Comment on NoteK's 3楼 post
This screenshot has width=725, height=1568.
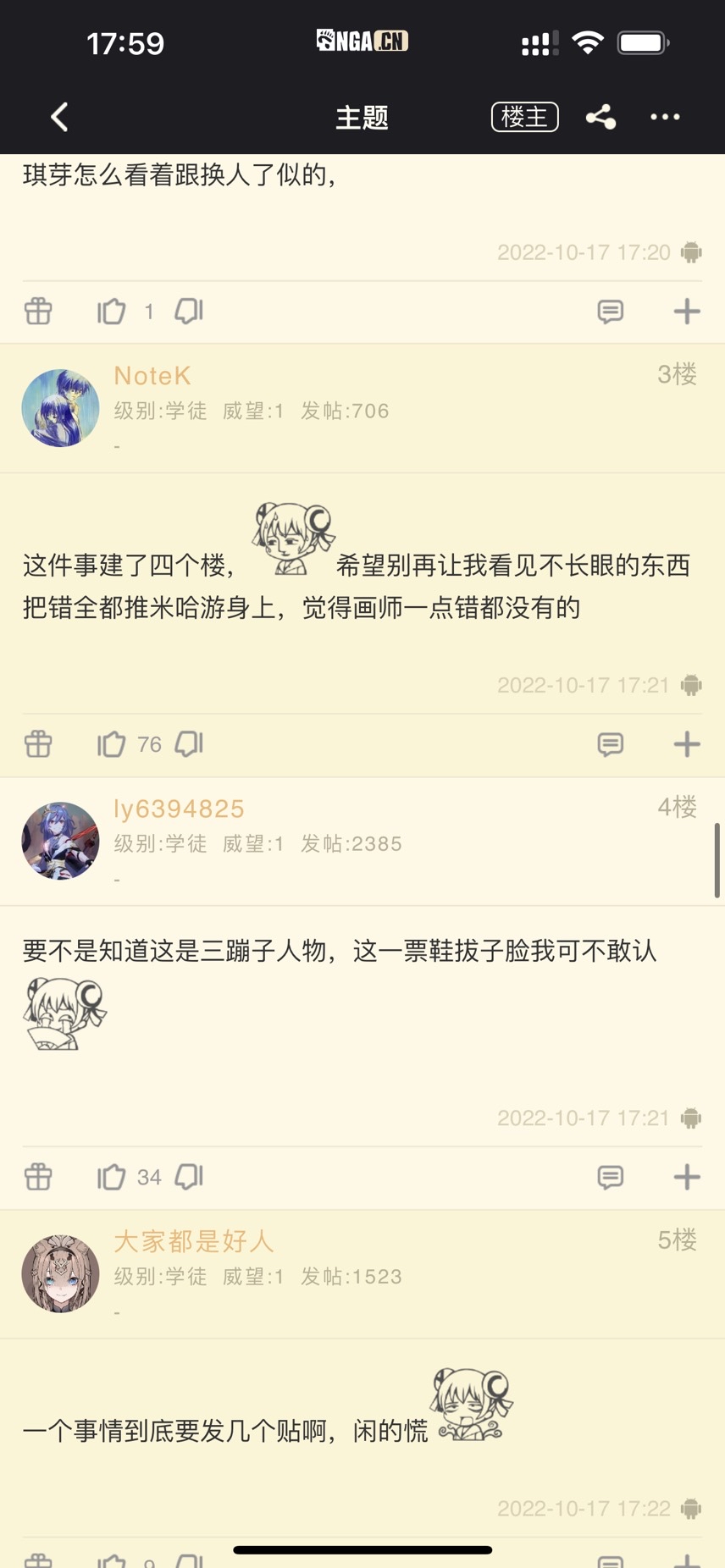tap(610, 744)
